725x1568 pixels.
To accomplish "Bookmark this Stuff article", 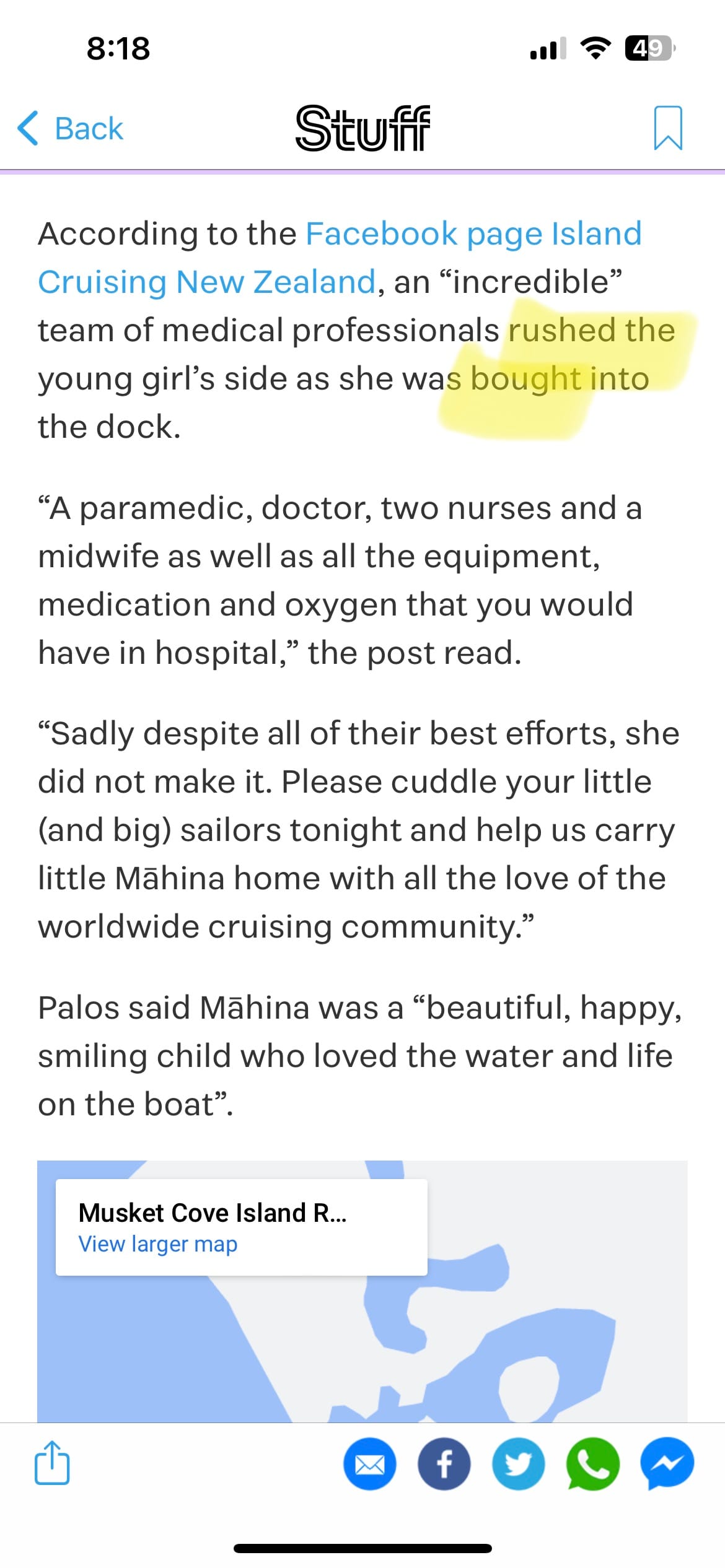I will pyautogui.click(x=667, y=128).
